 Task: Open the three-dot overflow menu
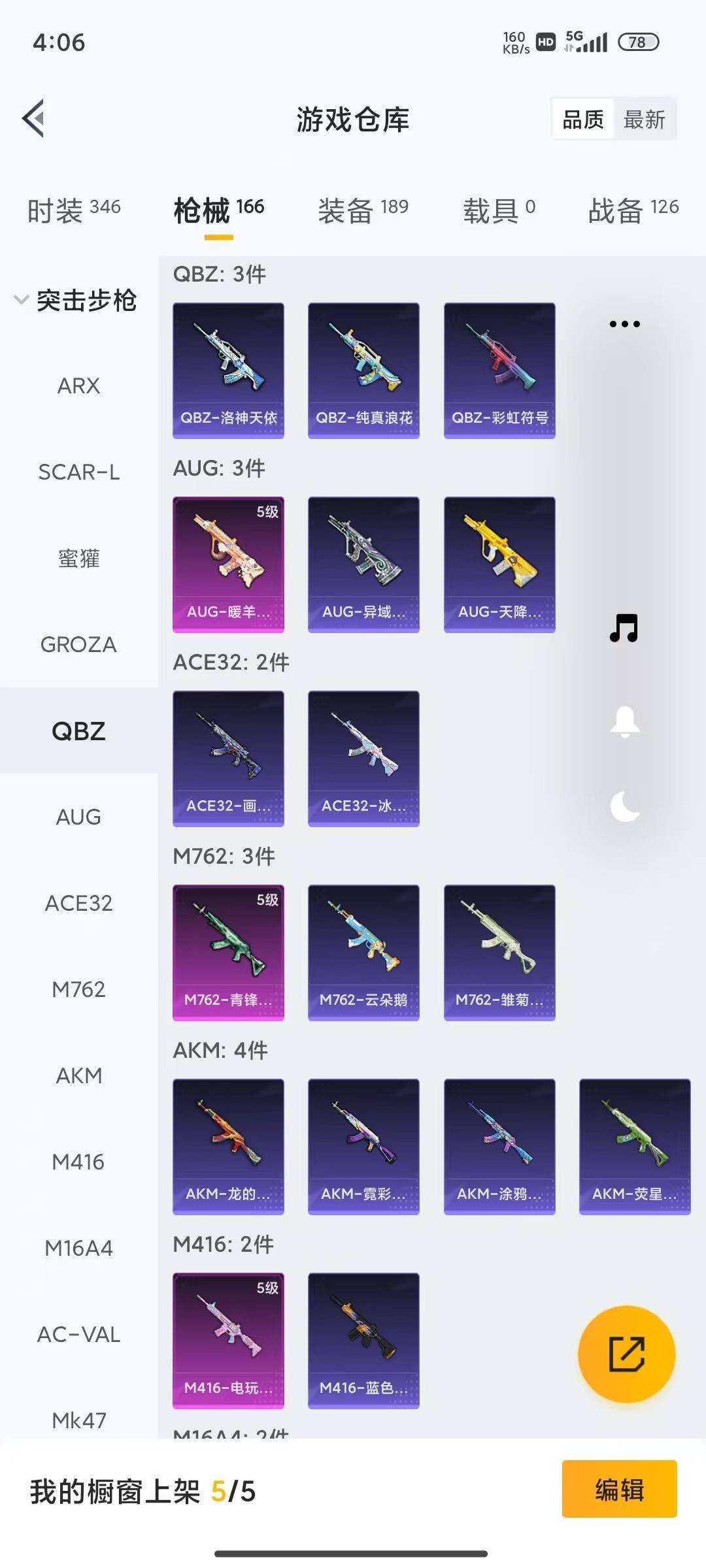click(624, 324)
